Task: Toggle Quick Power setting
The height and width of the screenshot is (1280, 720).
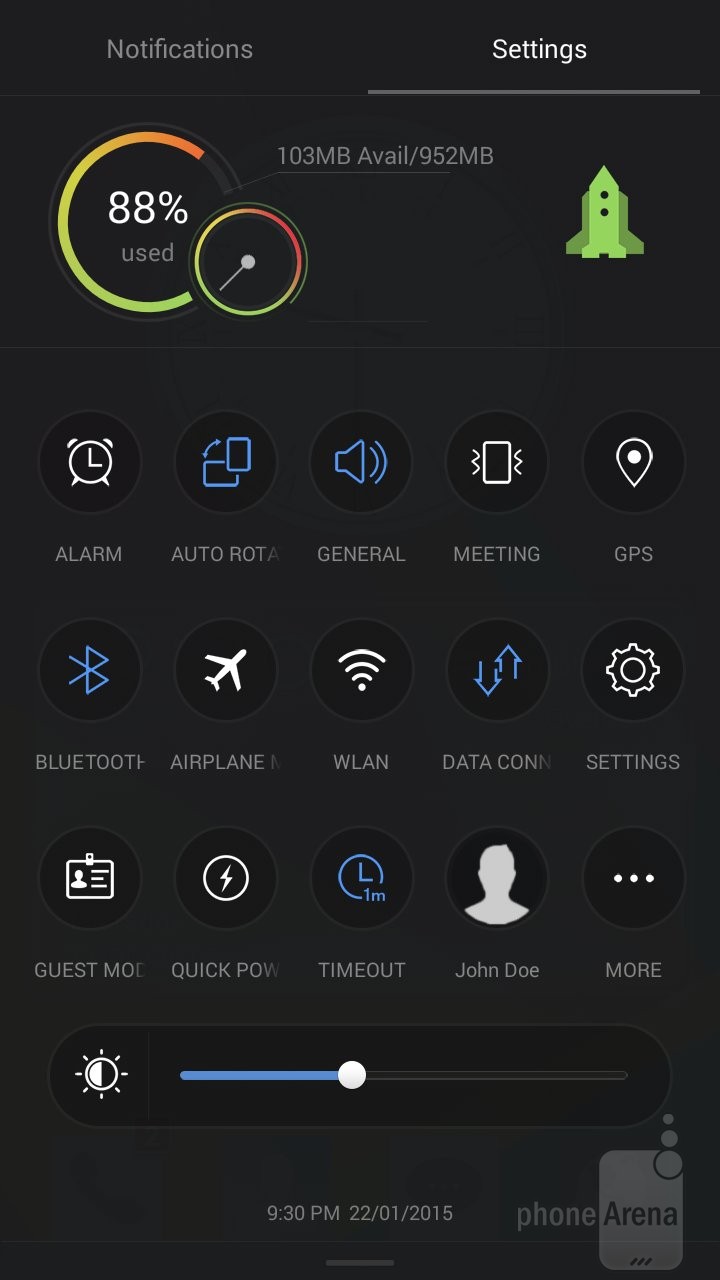Action: pyautogui.click(x=225, y=878)
